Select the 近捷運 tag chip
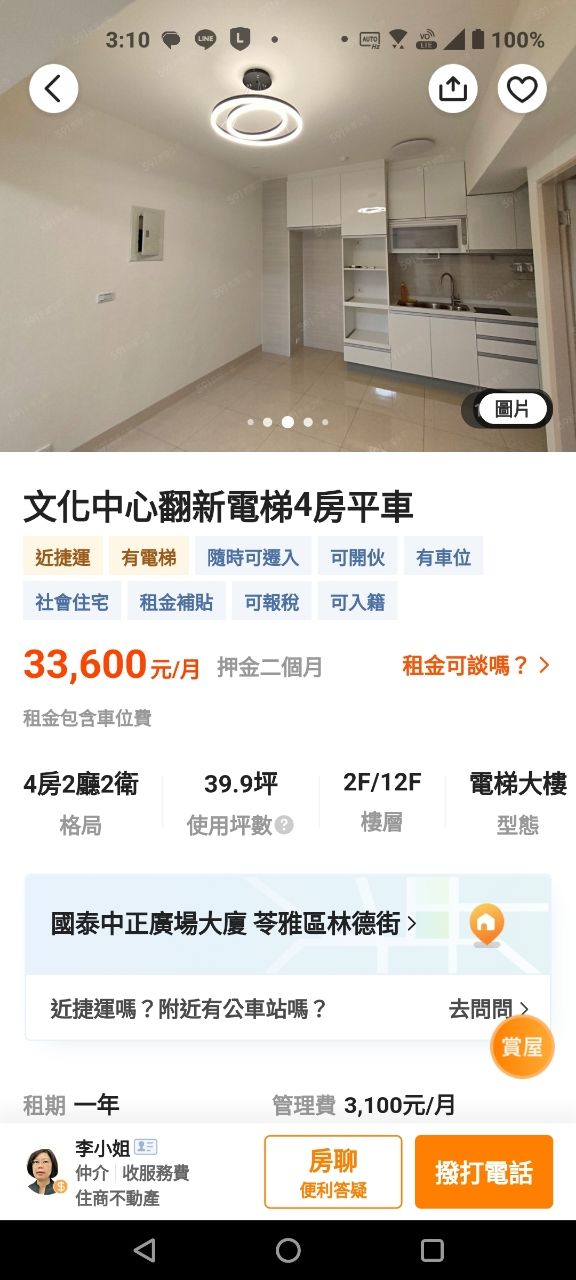The height and width of the screenshot is (1280, 576). coord(63,557)
